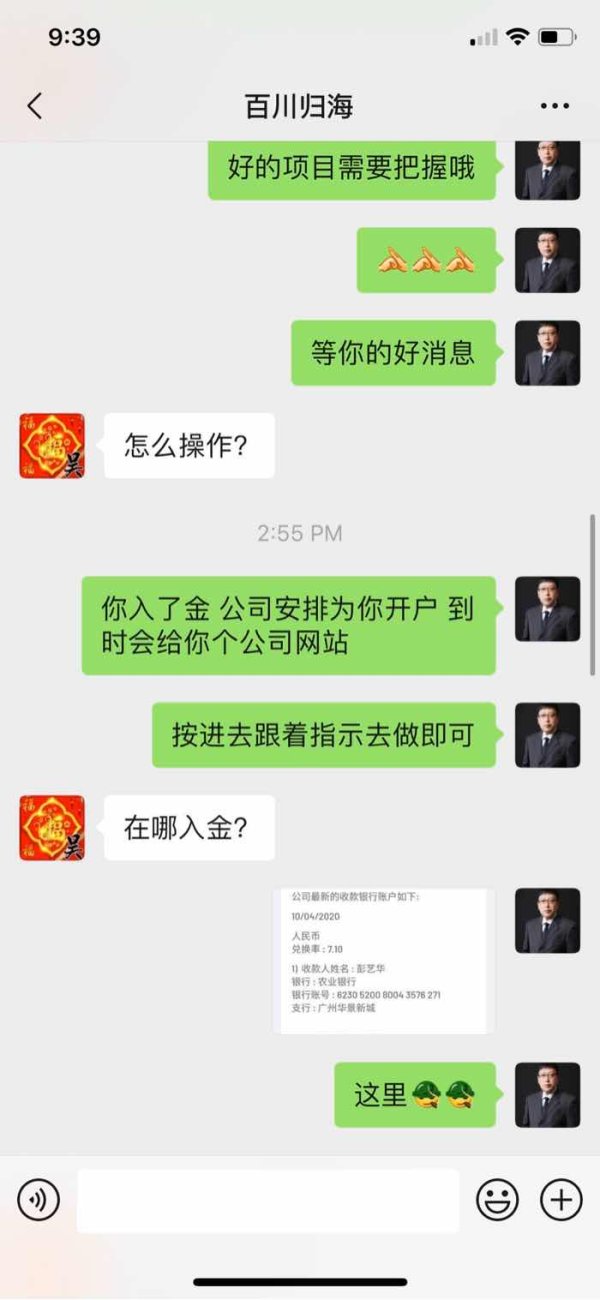The width and height of the screenshot is (600, 1300).
Task: Tap the message text field
Action: coord(268,1200)
